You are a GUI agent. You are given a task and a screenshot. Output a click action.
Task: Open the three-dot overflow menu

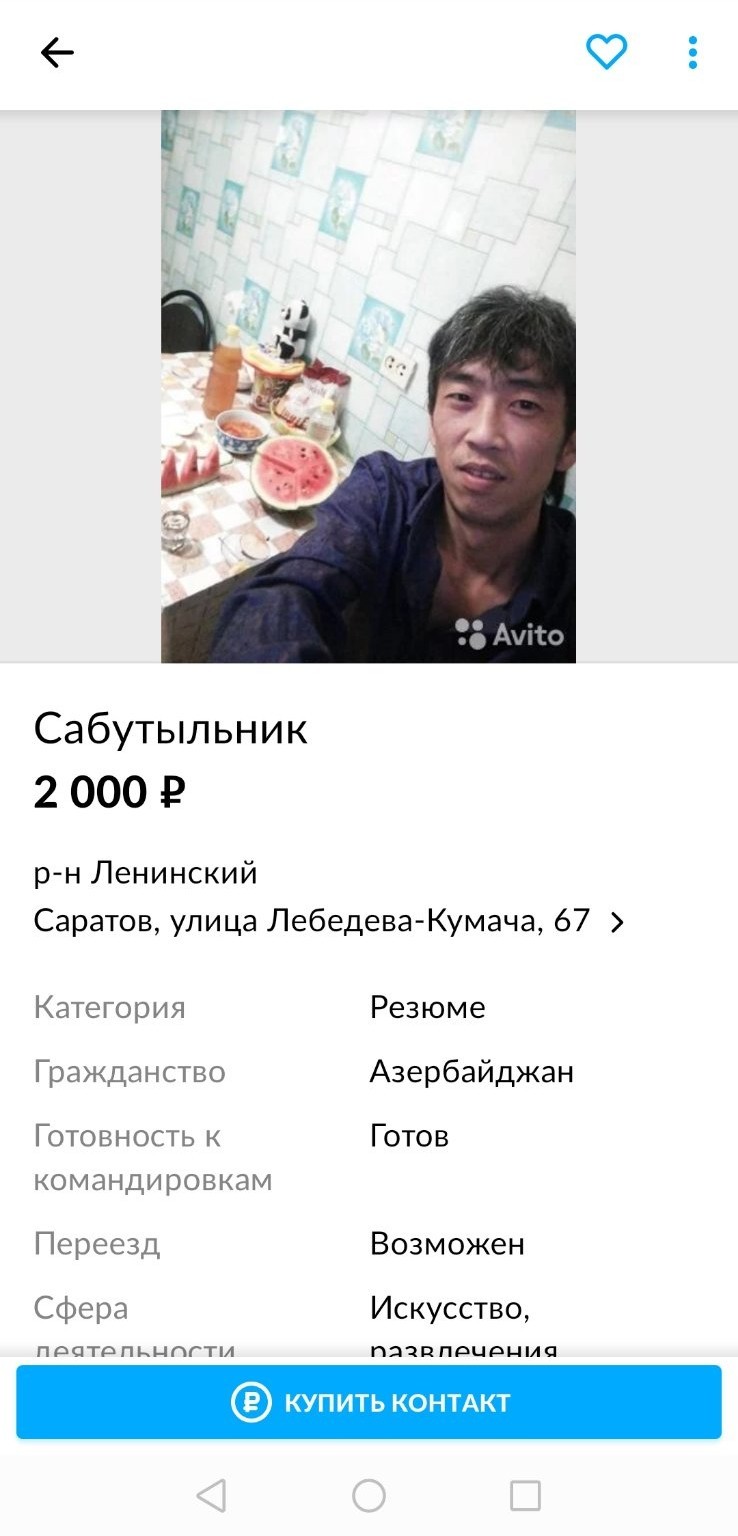pyautogui.click(x=692, y=53)
